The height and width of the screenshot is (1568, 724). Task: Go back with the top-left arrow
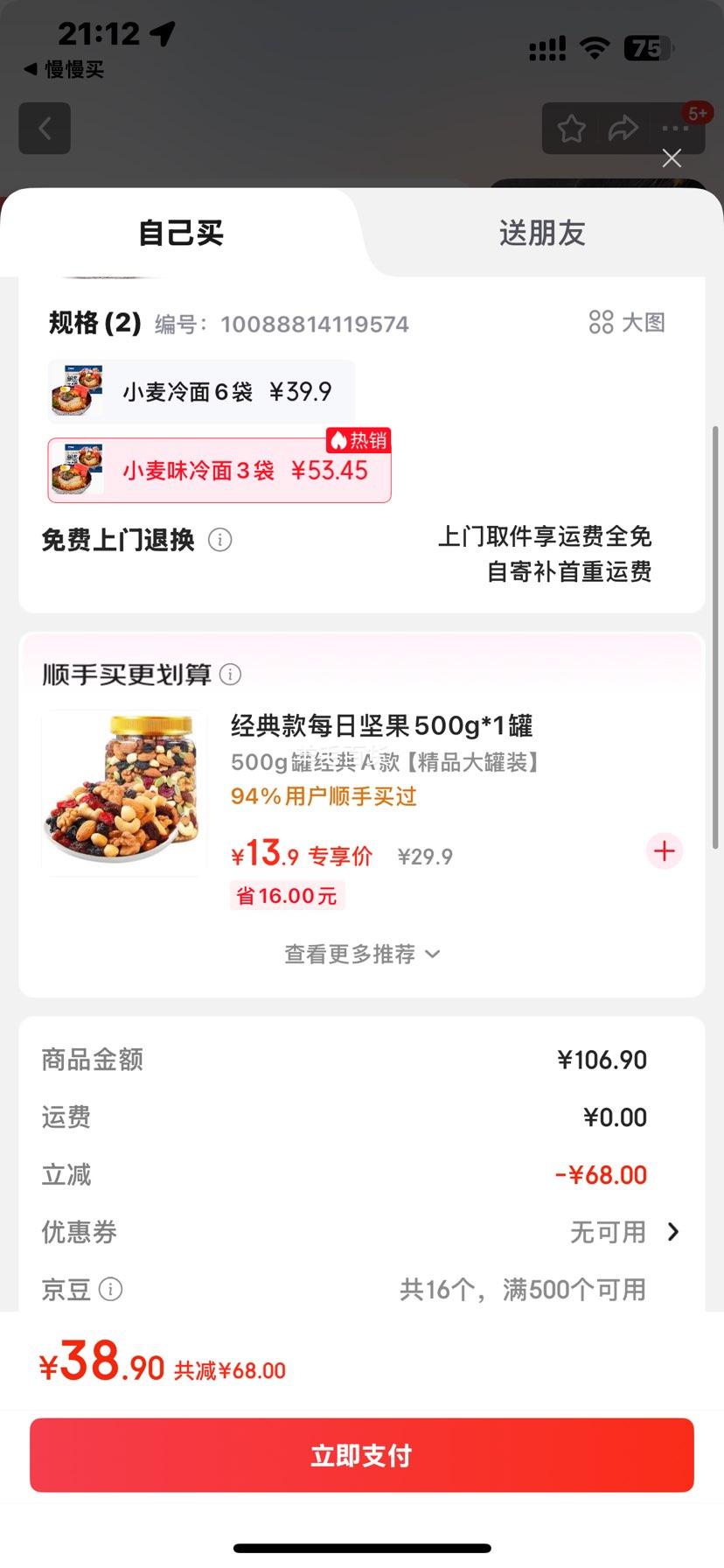pyautogui.click(x=45, y=129)
